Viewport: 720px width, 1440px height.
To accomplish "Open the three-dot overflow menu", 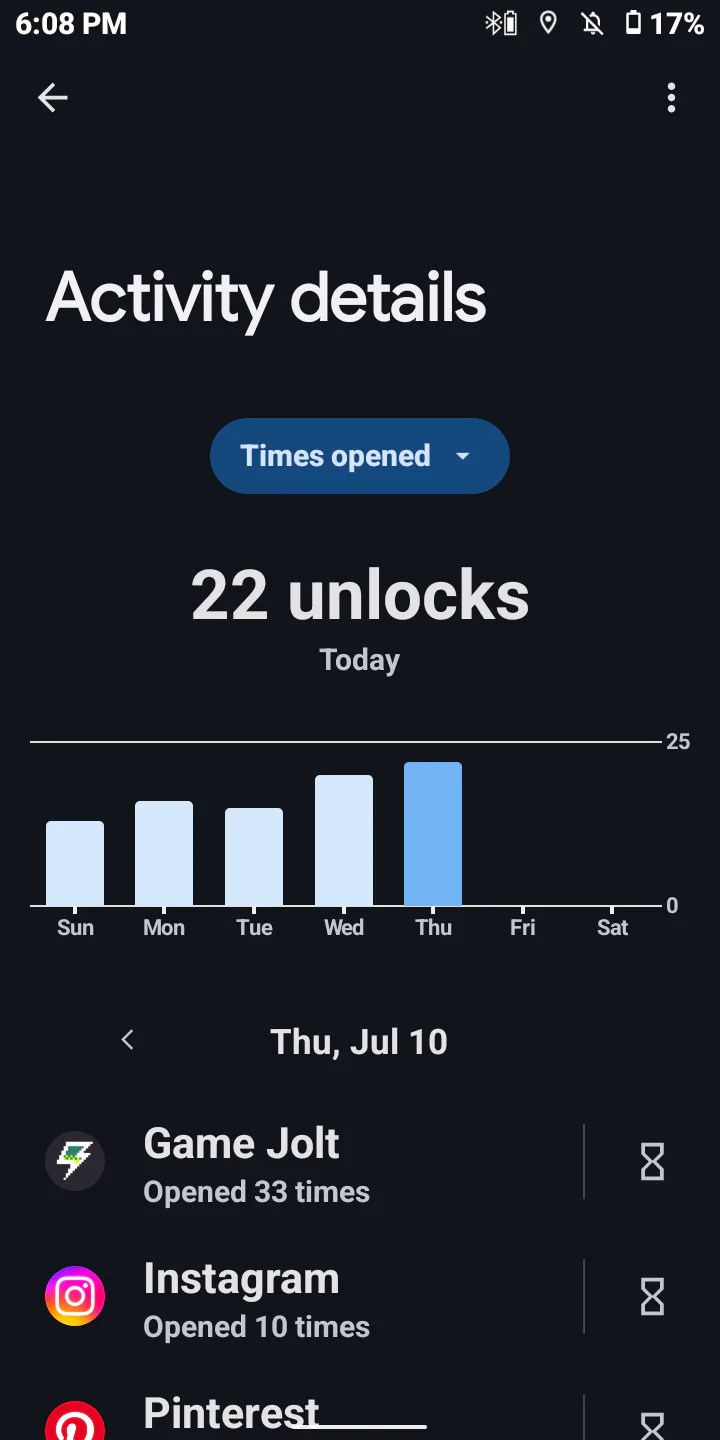I will pyautogui.click(x=671, y=97).
